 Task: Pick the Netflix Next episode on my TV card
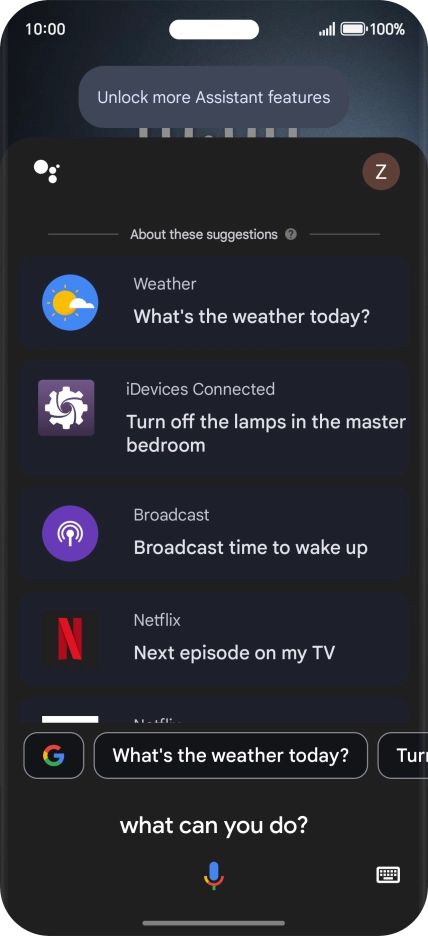[214, 639]
